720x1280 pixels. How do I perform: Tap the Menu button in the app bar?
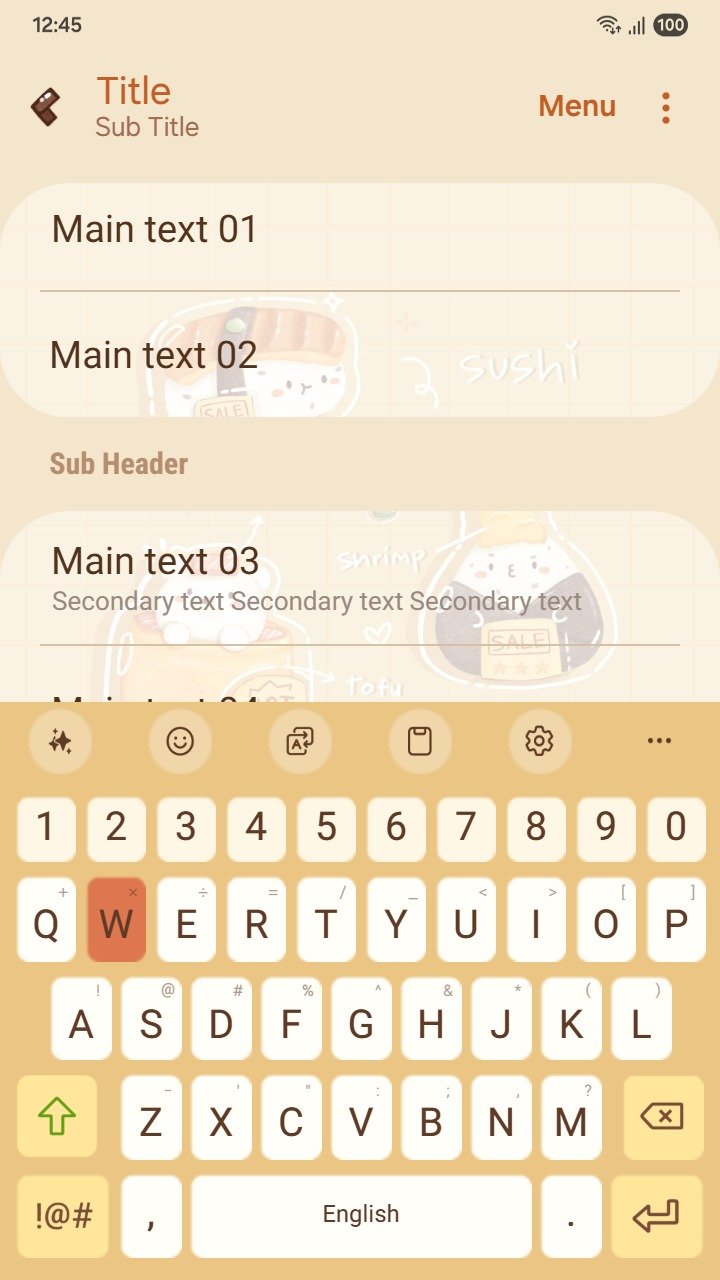tap(577, 106)
